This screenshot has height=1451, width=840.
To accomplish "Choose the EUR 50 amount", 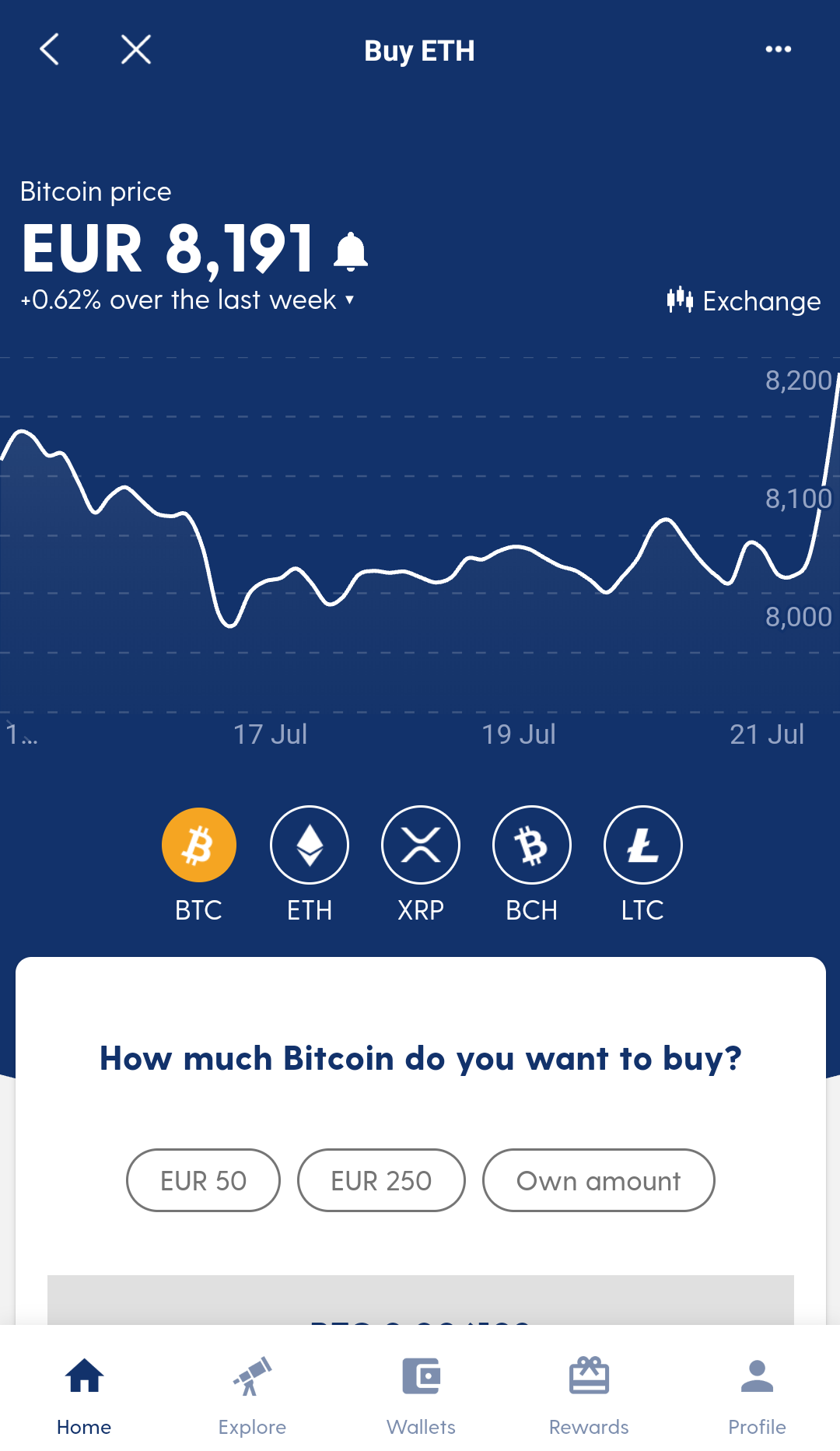I will point(203,1180).
